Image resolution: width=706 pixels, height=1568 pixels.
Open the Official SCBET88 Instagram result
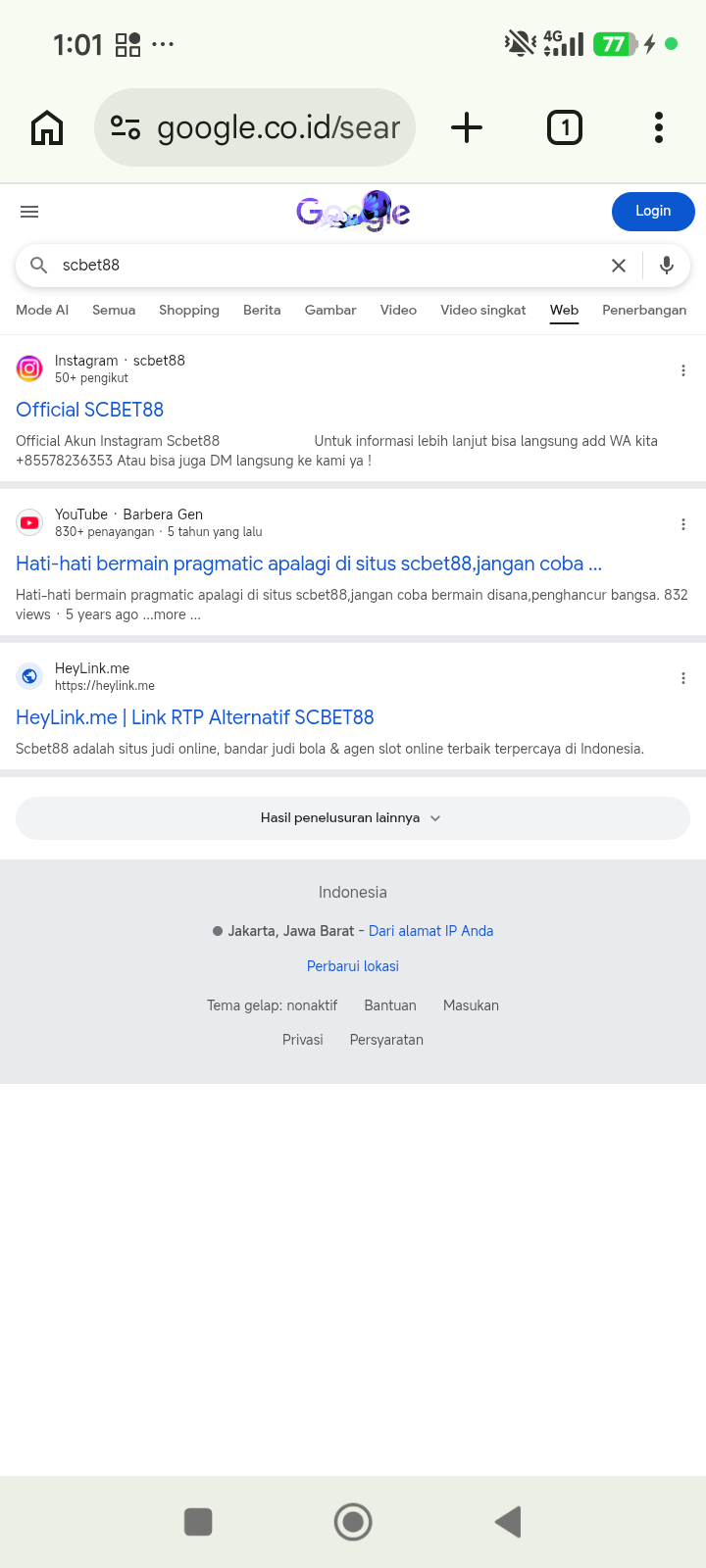[x=90, y=410]
